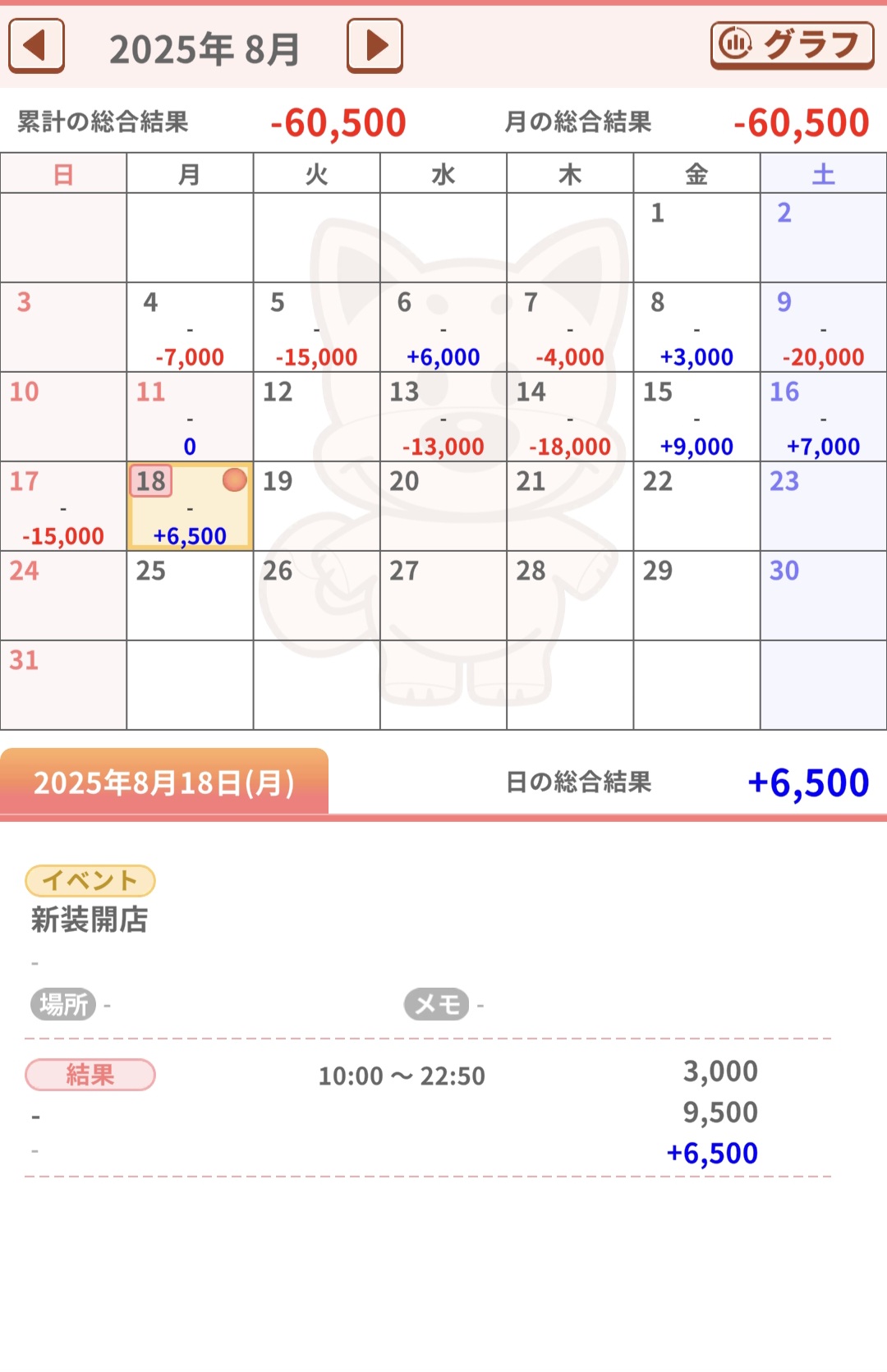This screenshot has width=887, height=1372.
Task: Select August 17 with -15,000
Action: coord(63,507)
